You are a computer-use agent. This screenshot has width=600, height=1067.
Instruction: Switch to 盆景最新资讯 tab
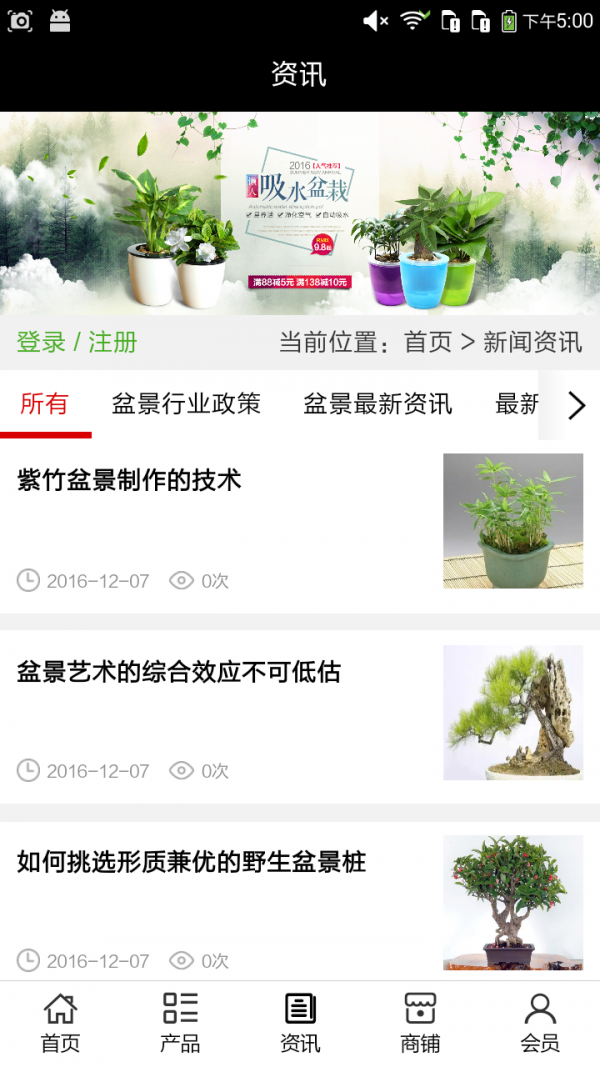click(x=378, y=404)
